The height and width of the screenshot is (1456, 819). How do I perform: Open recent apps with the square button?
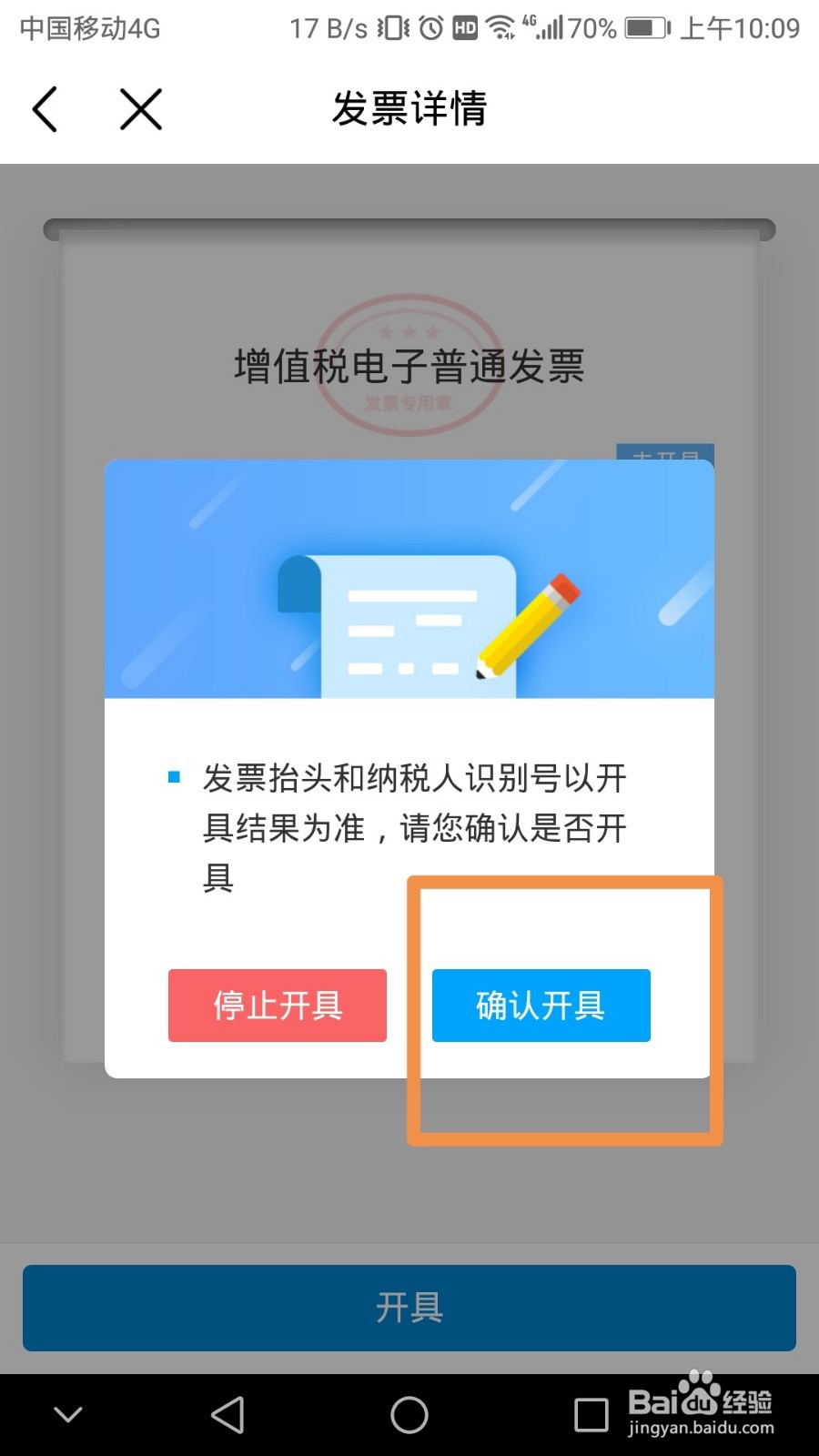tap(590, 1413)
